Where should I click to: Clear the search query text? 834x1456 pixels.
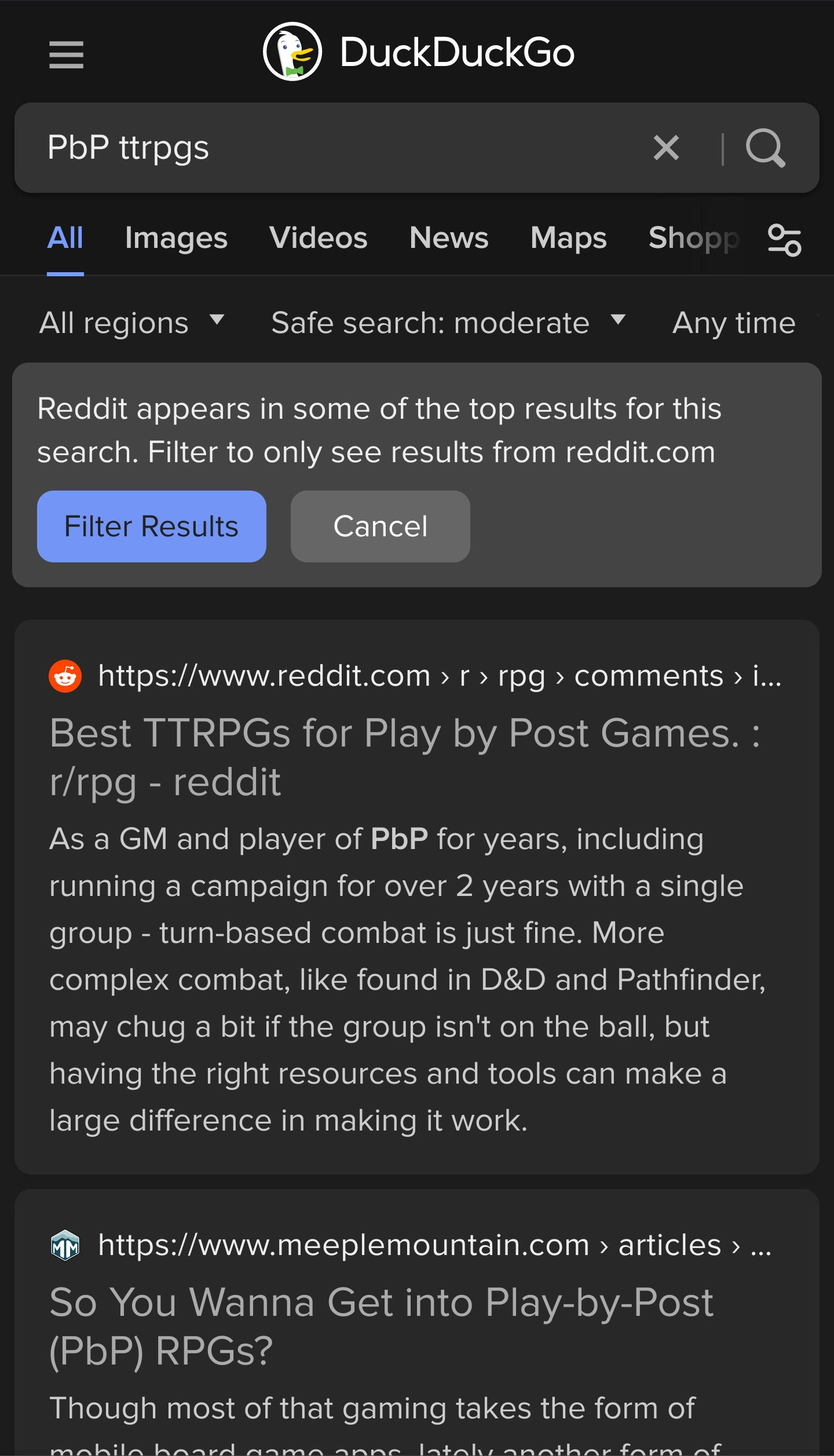665,148
